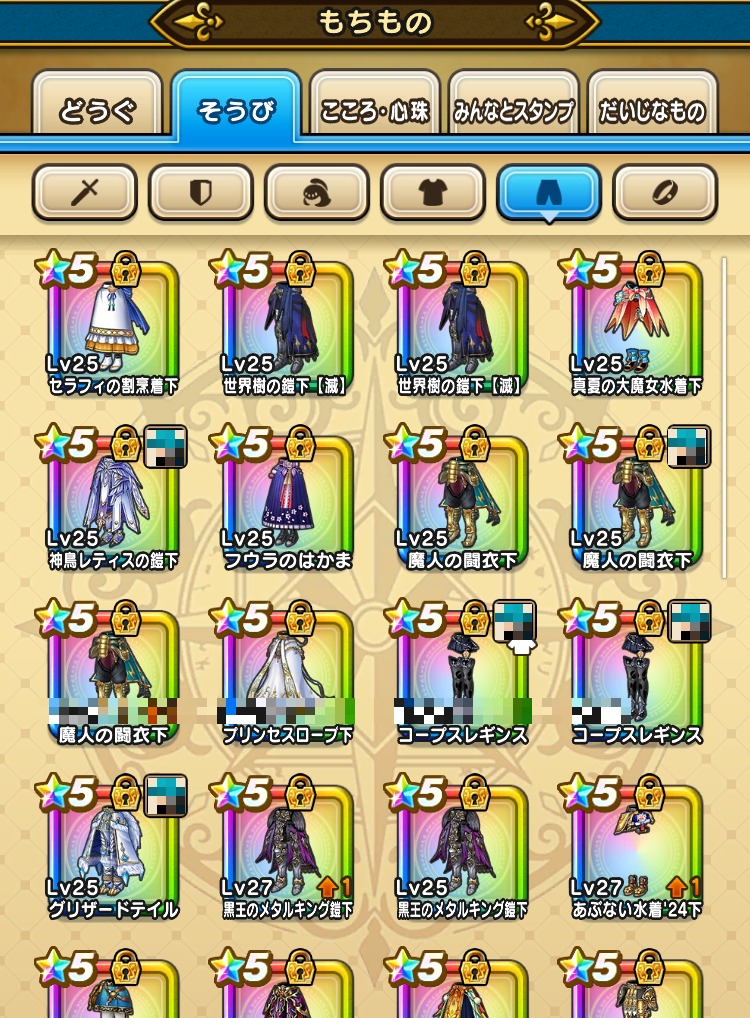
Task: Switch to the みんなとスタンプ tab
Action: (x=513, y=110)
